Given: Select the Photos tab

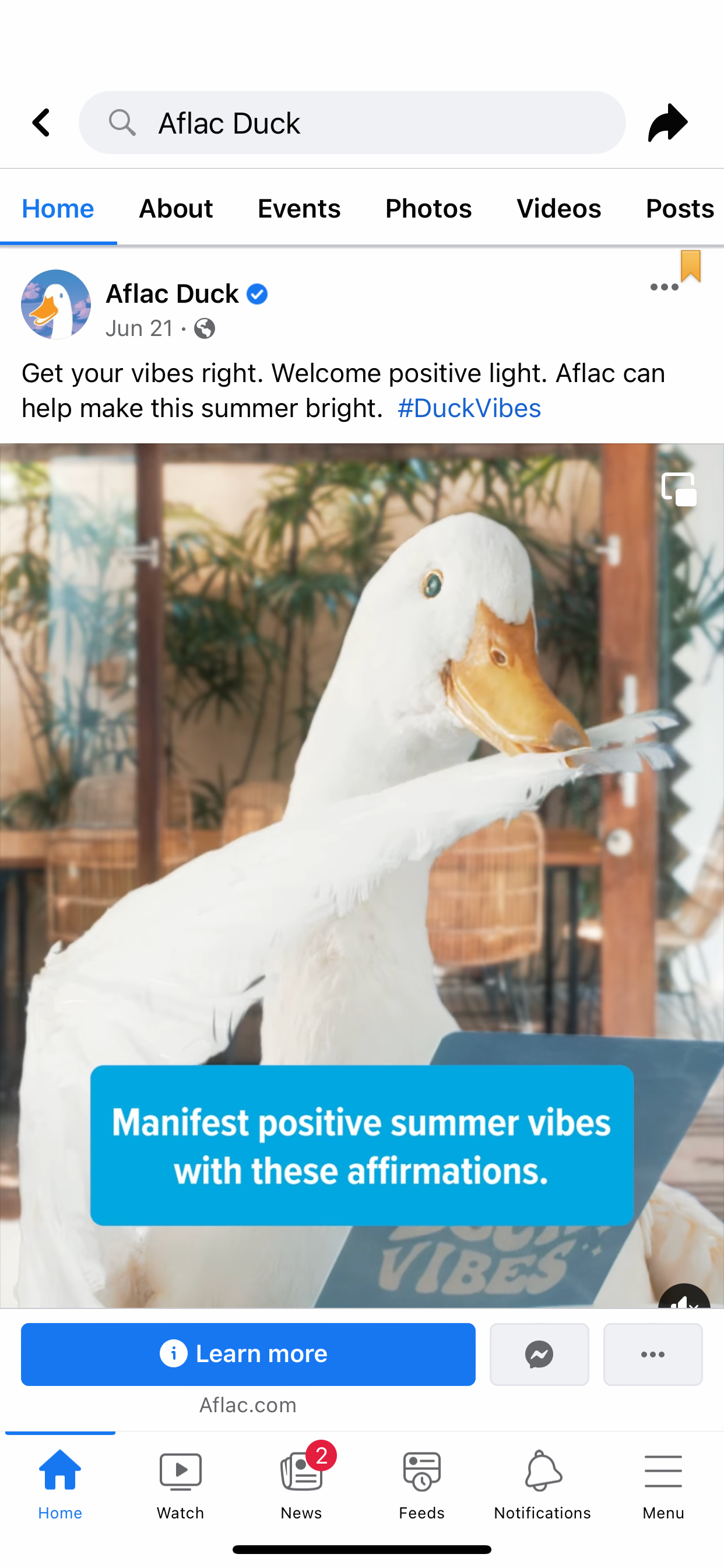Looking at the screenshot, I should [x=428, y=209].
